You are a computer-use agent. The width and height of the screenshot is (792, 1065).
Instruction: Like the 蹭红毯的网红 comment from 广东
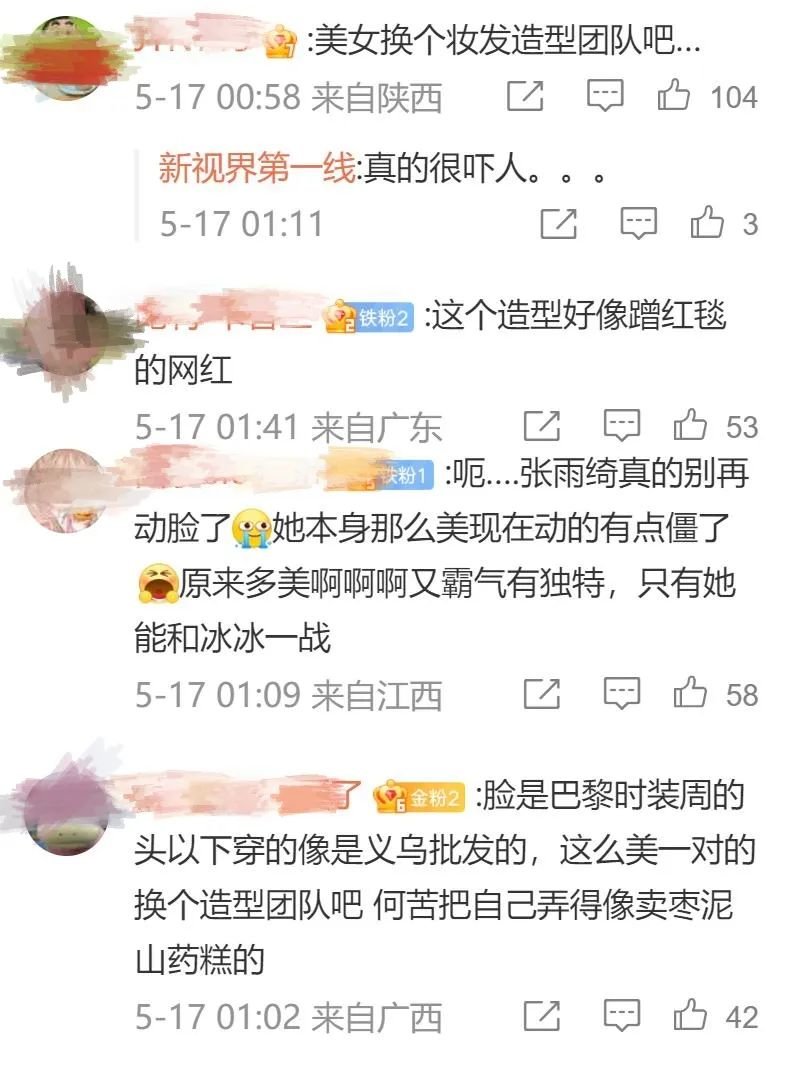coord(690,427)
